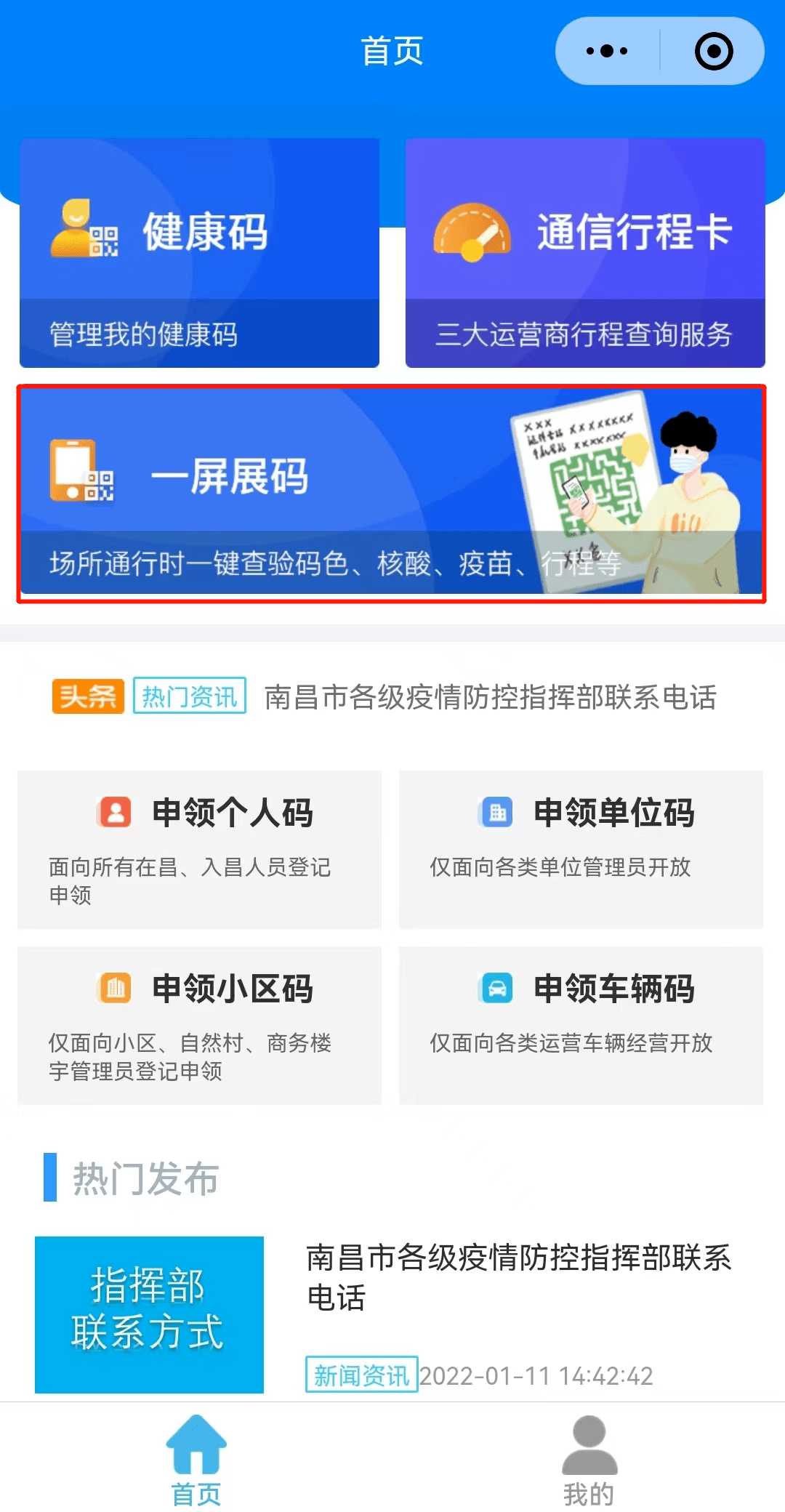Select the 申领小区码 community icon
The image size is (785, 1512).
[x=113, y=987]
